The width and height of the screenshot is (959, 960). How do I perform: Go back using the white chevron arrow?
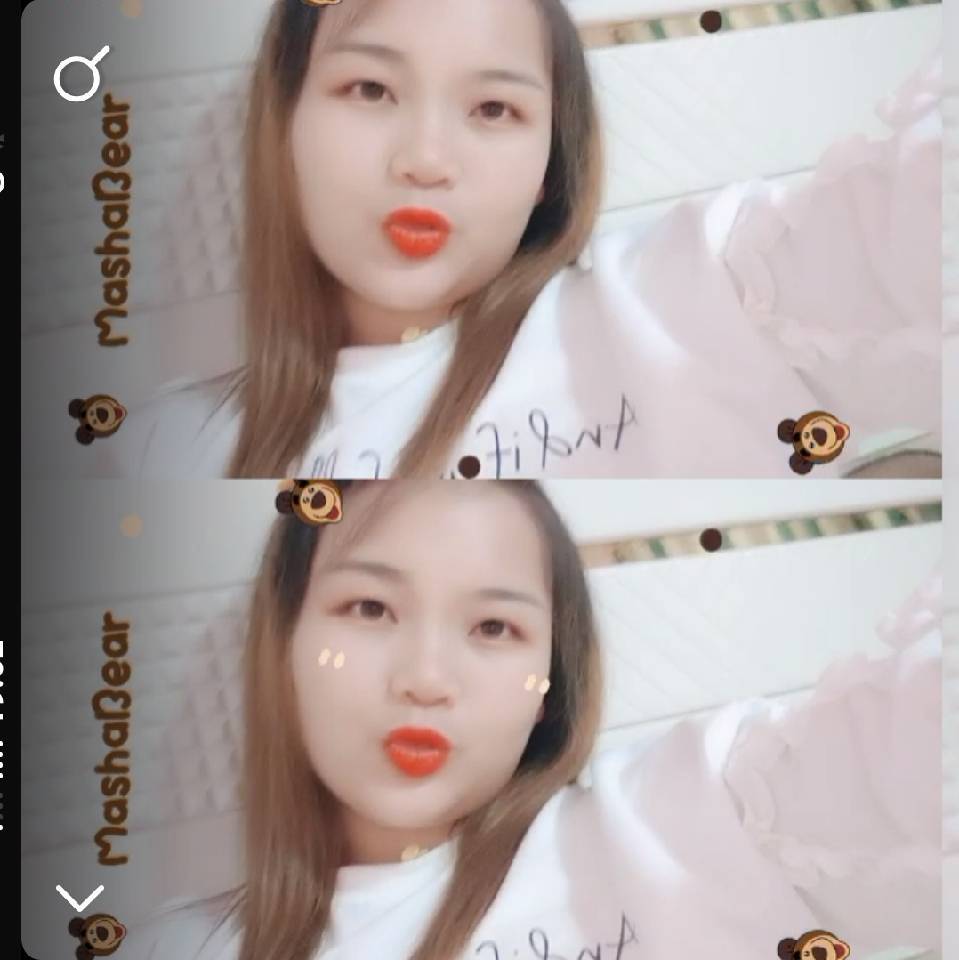coord(80,897)
